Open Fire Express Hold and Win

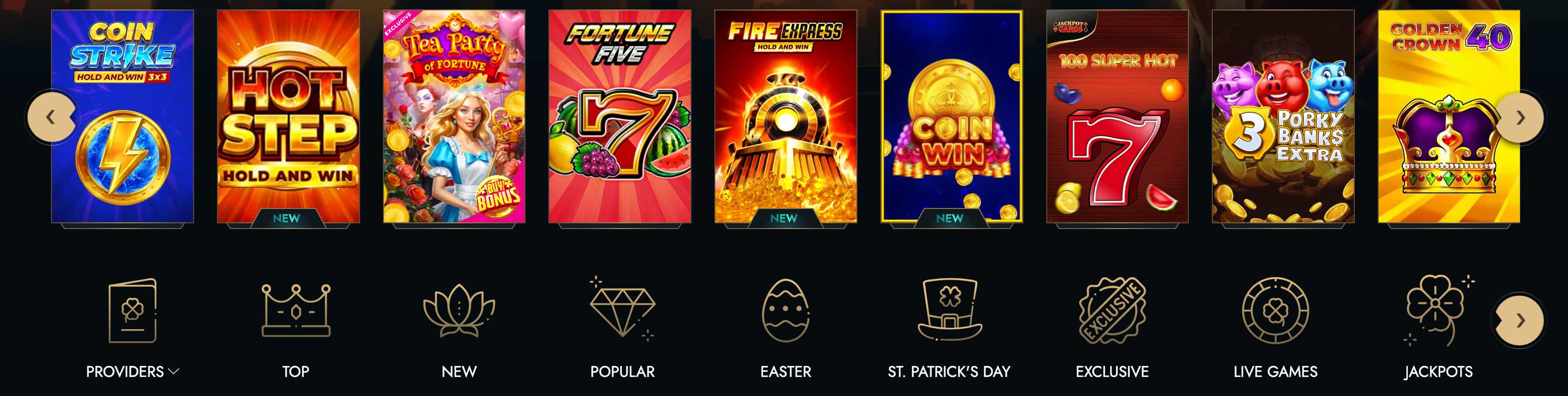pos(785,116)
